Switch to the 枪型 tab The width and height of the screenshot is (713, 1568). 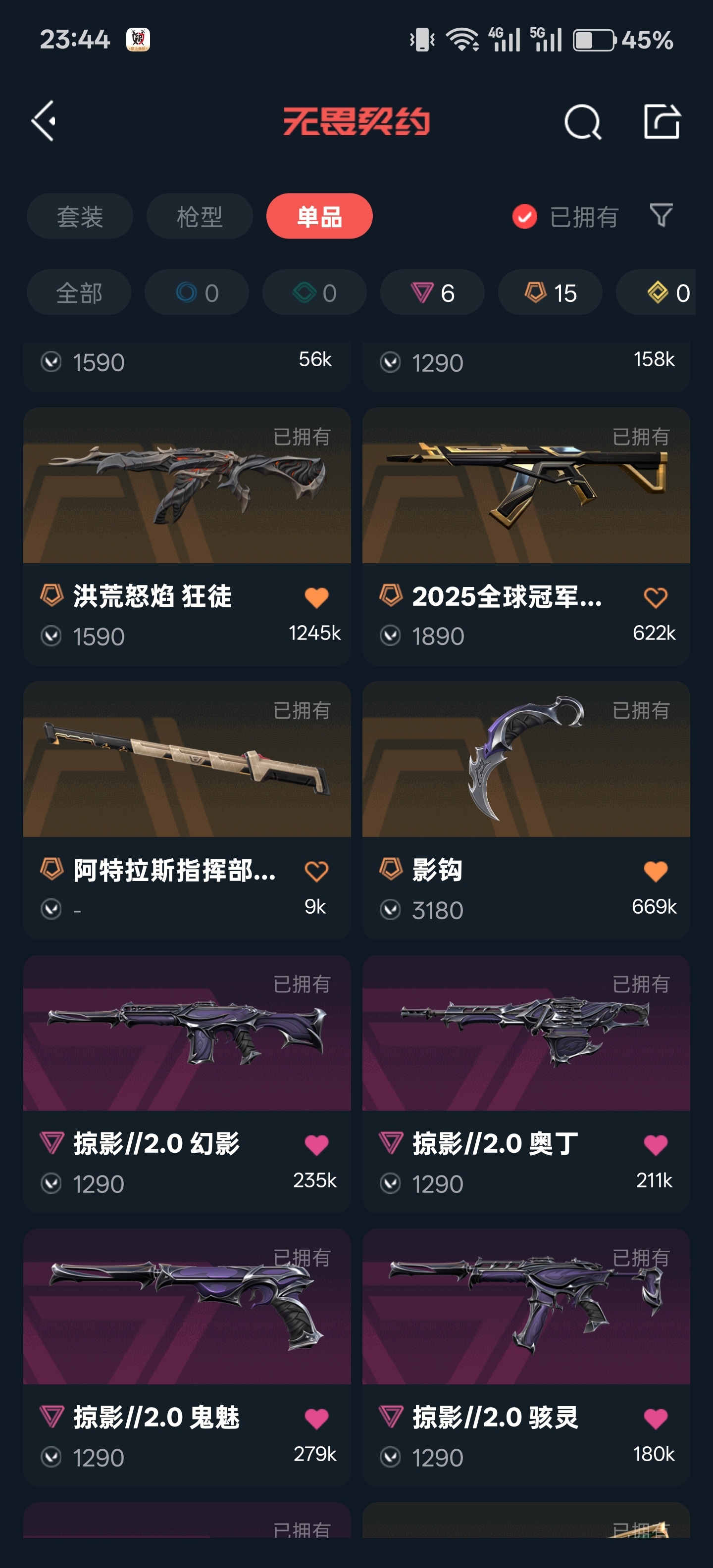[199, 217]
